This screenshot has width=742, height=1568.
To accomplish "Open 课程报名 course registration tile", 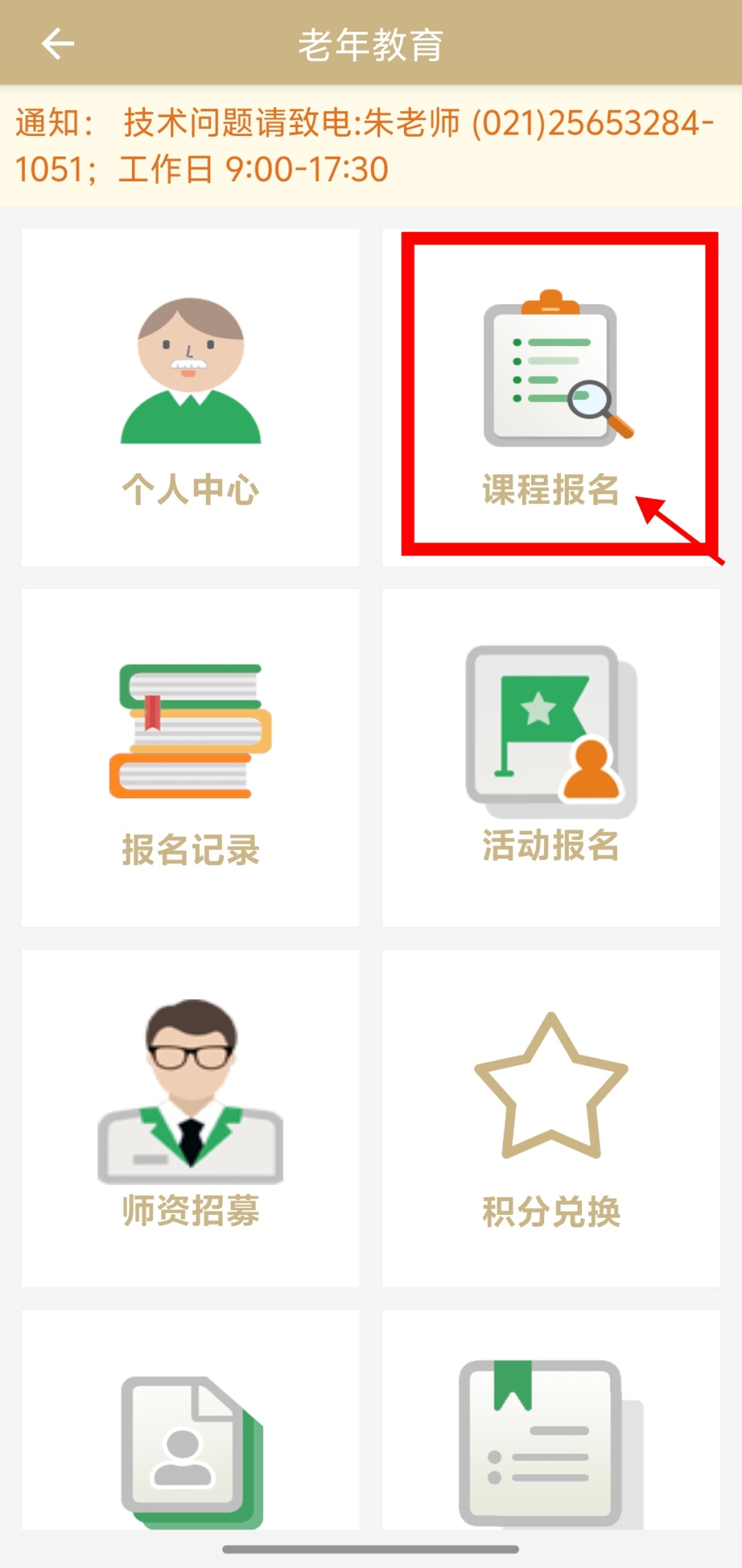I will tap(552, 398).
